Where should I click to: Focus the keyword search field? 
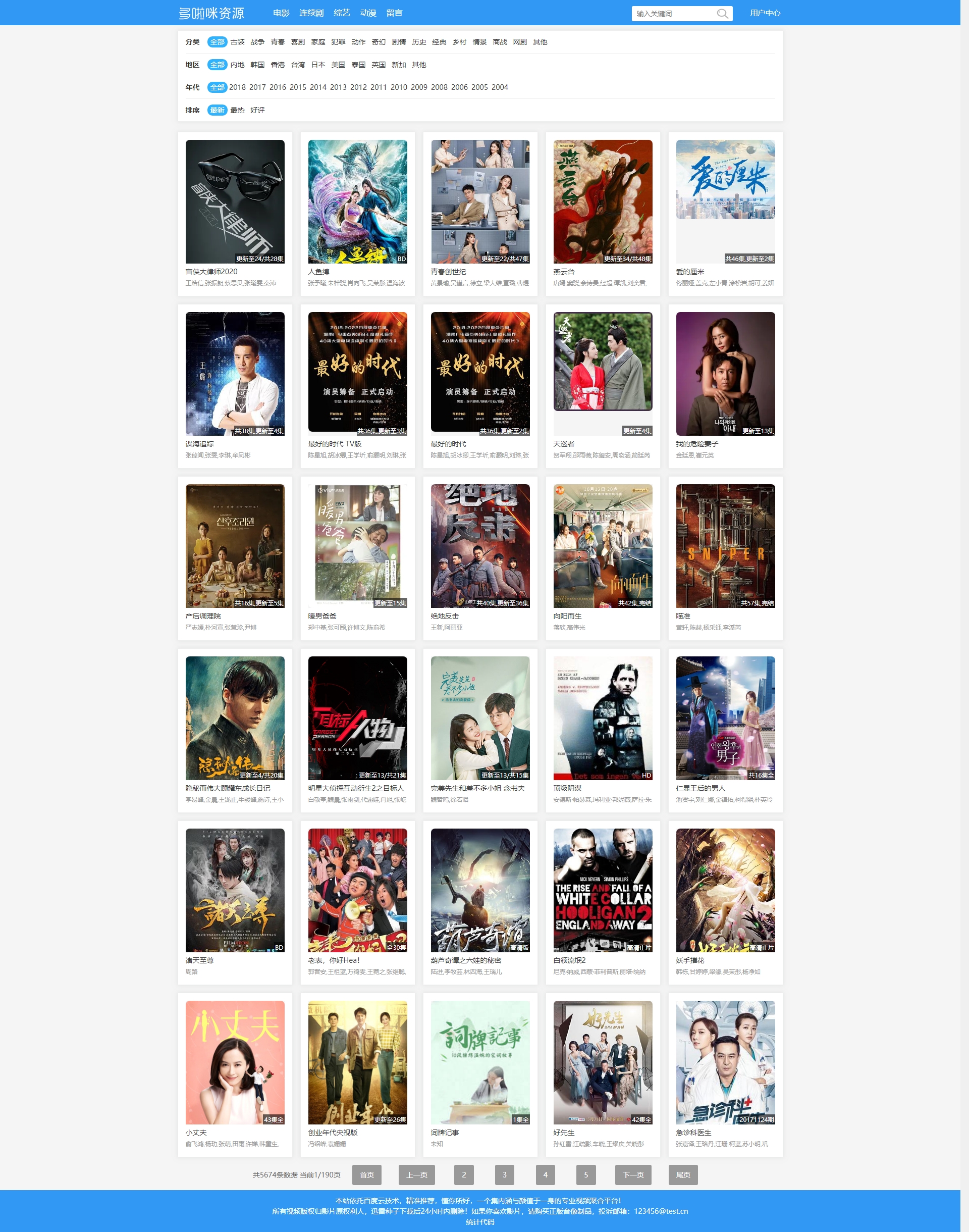tap(672, 14)
